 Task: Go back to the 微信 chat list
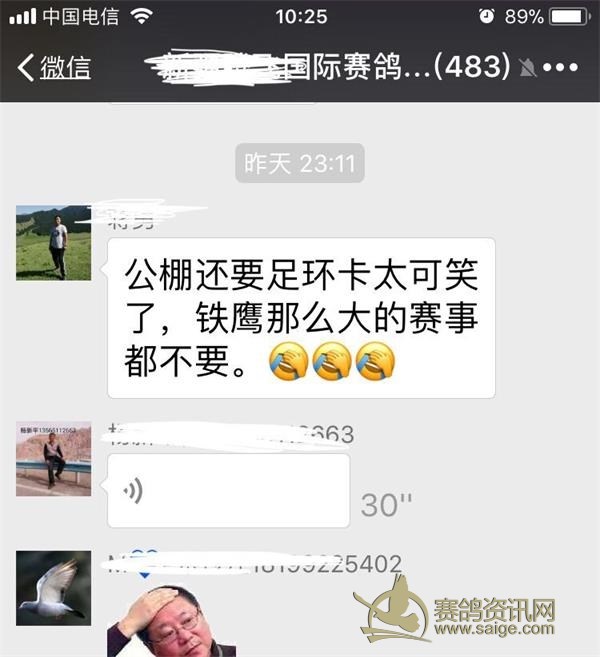55,68
